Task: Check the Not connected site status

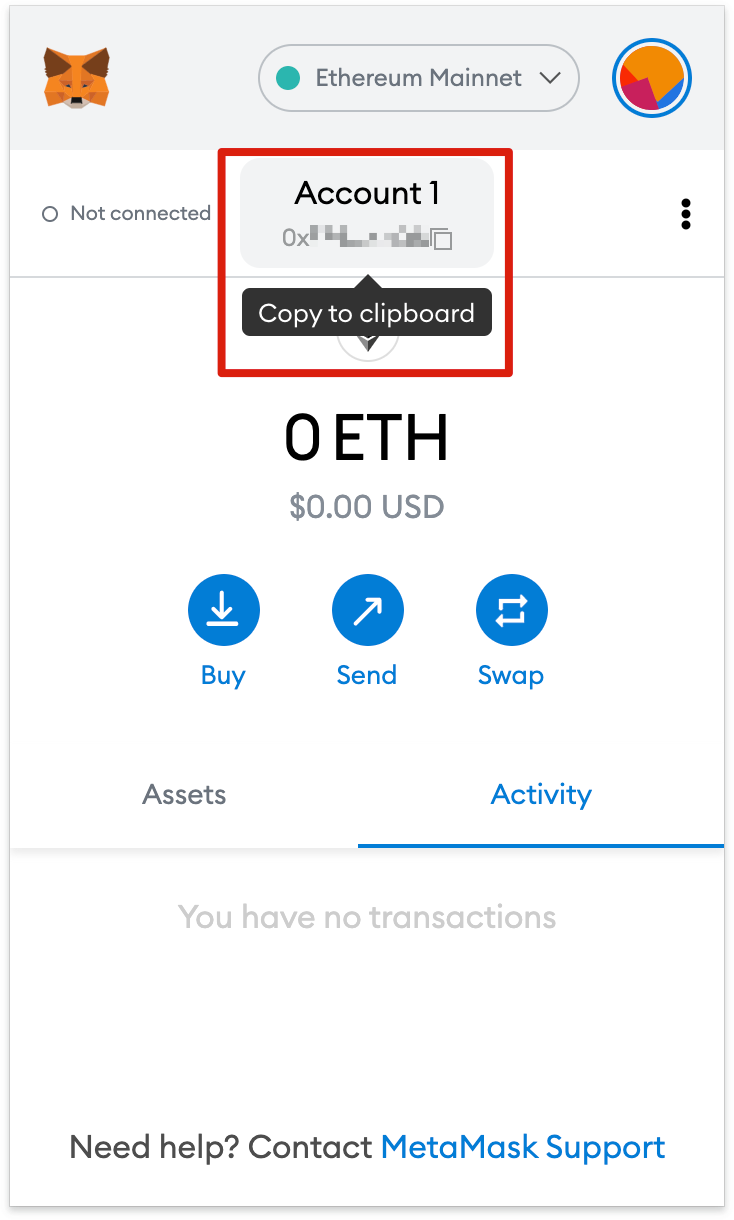Action: [126, 214]
